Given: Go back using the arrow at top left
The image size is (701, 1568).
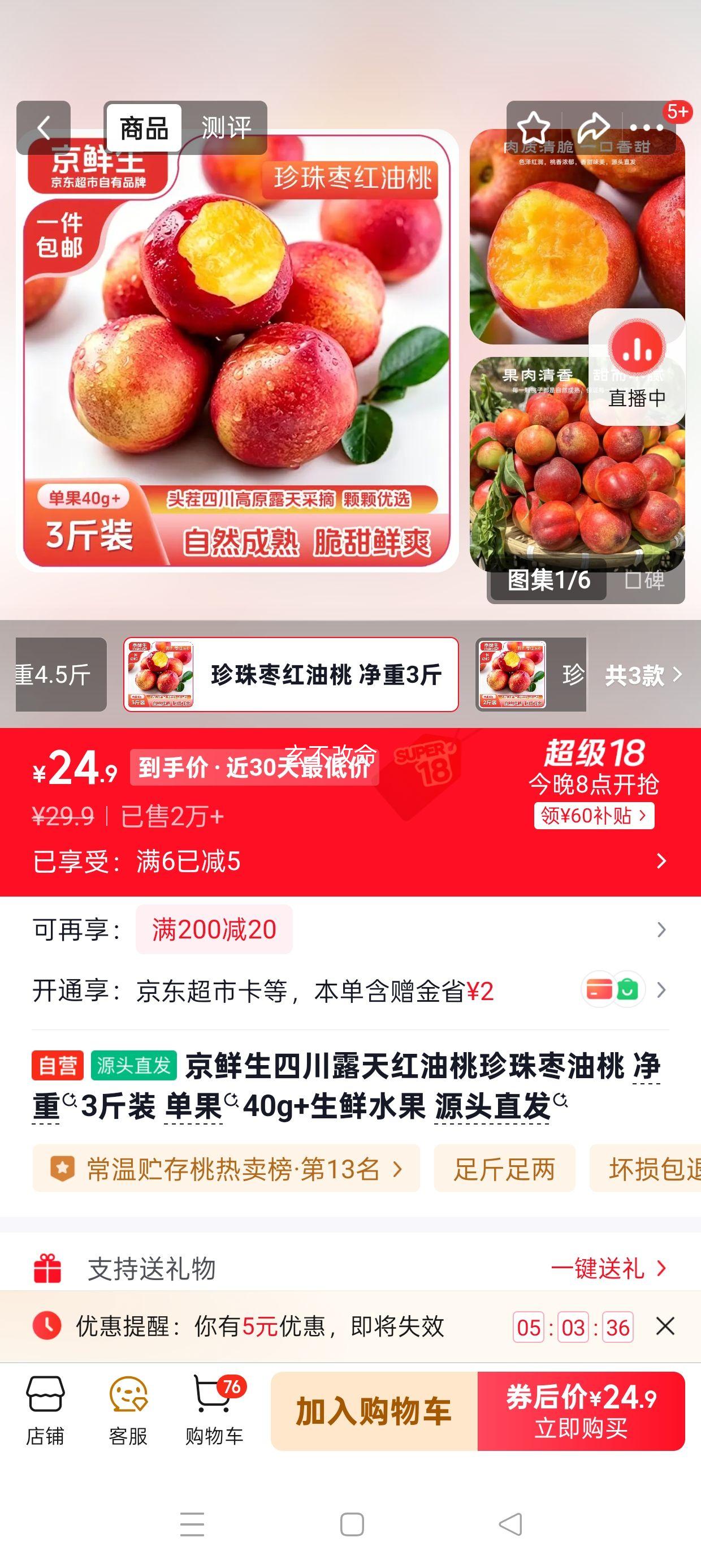Looking at the screenshot, I should click(x=42, y=128).
